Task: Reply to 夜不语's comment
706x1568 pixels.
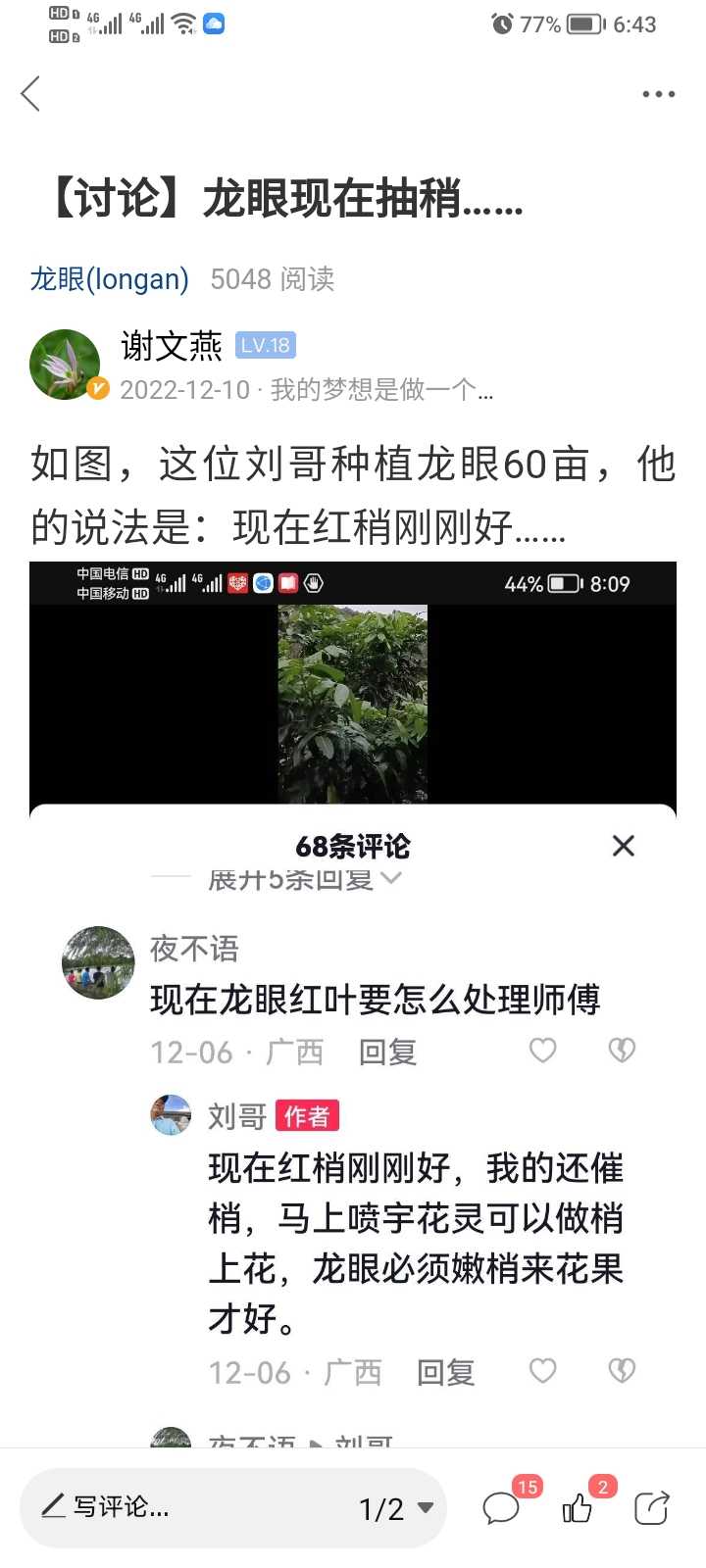Action: (x=387, y=1053)
